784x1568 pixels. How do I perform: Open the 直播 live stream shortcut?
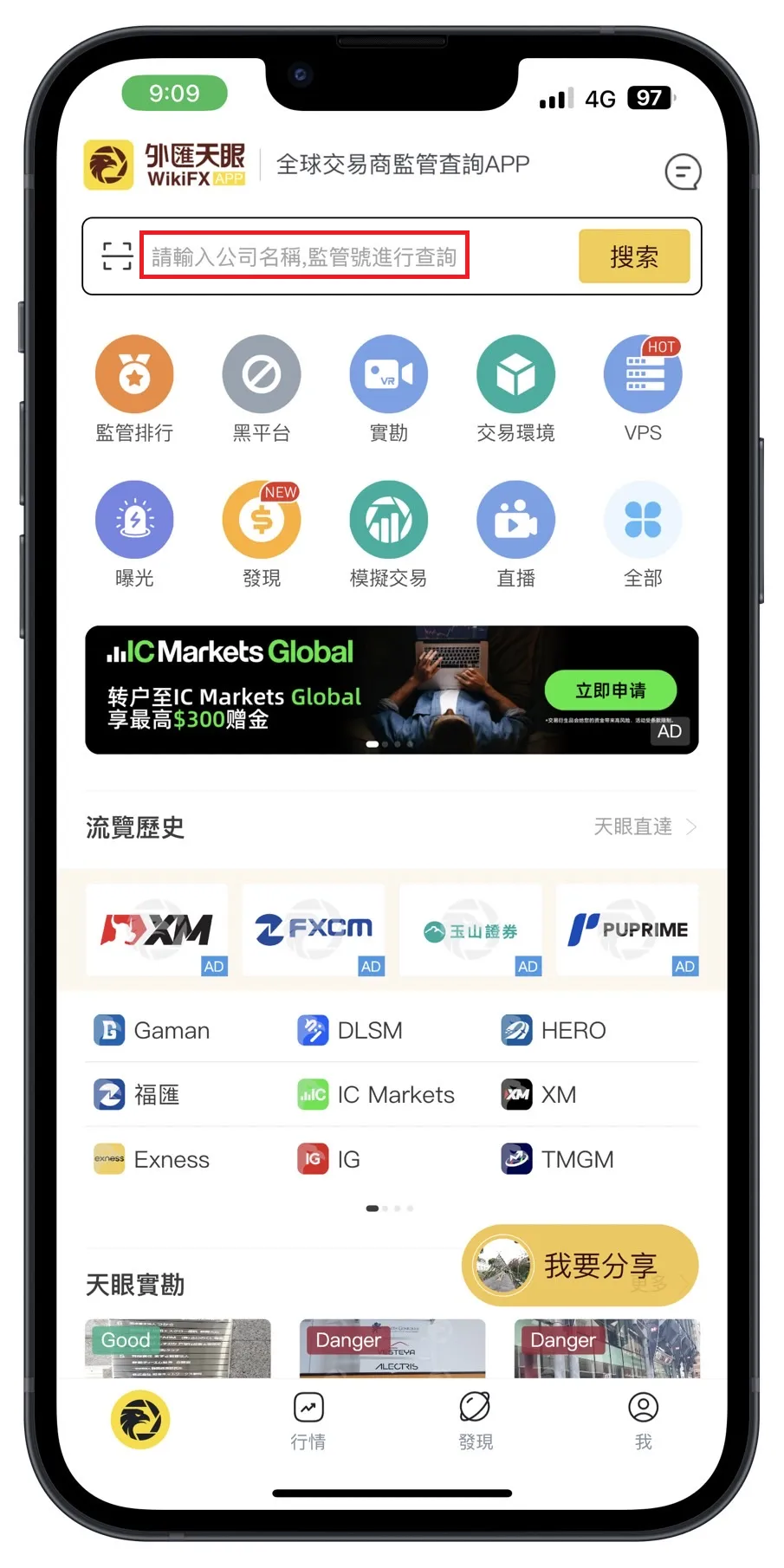(x=515, y=535)
